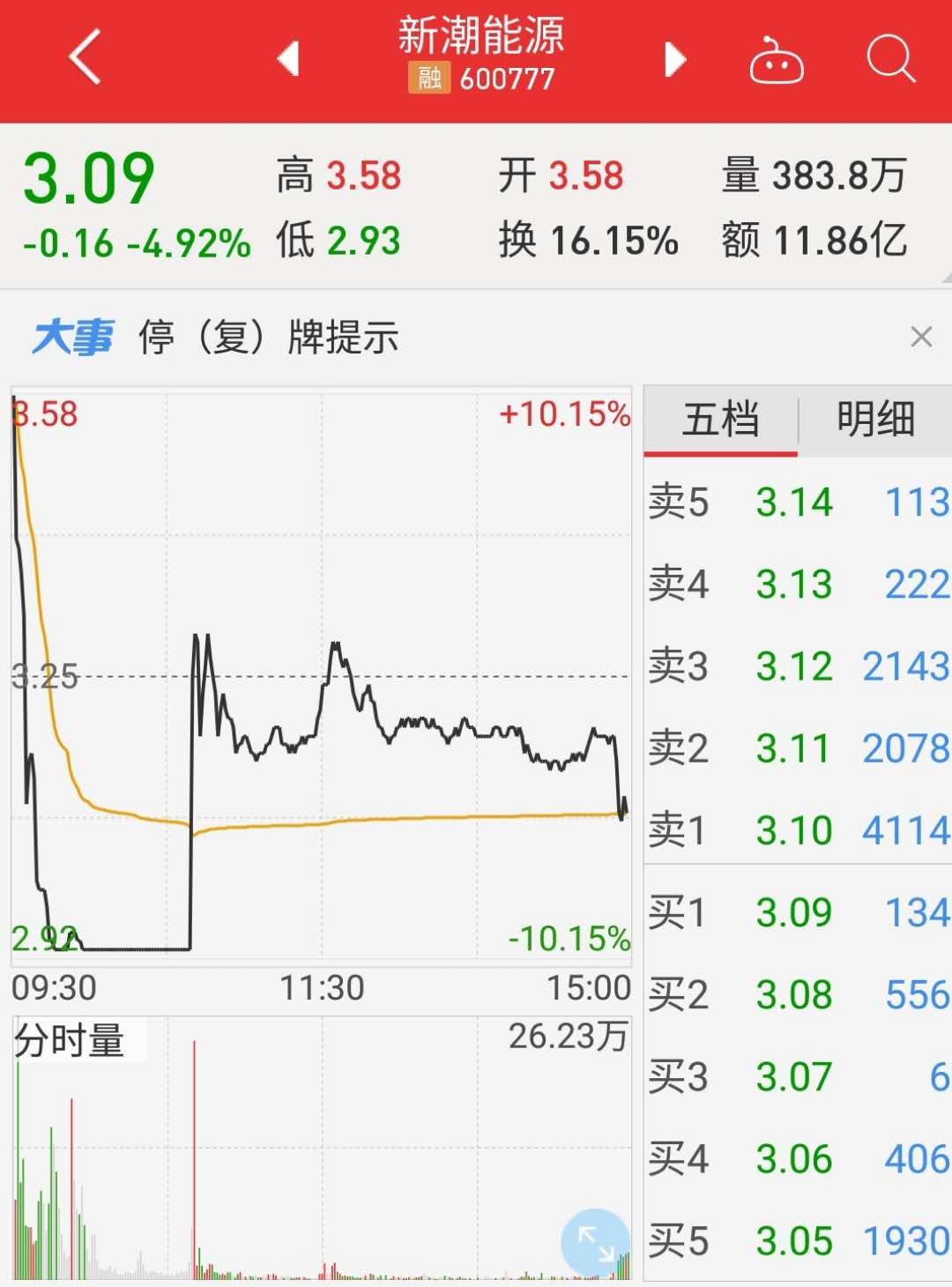The width and height of the screenshot is (952, 1287).
Task: Go back using the top-left arrow
Action: coord(85,58)
